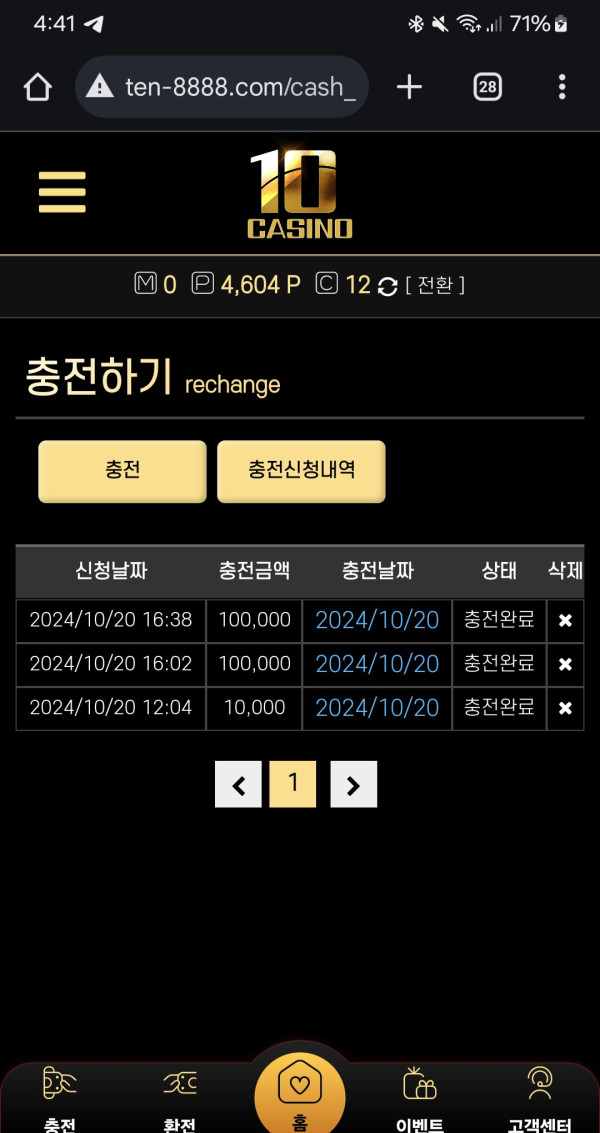The image size is (600, 1133).
Task: Open the hamburger drawer menu
Action: click(x=62, y=192)
